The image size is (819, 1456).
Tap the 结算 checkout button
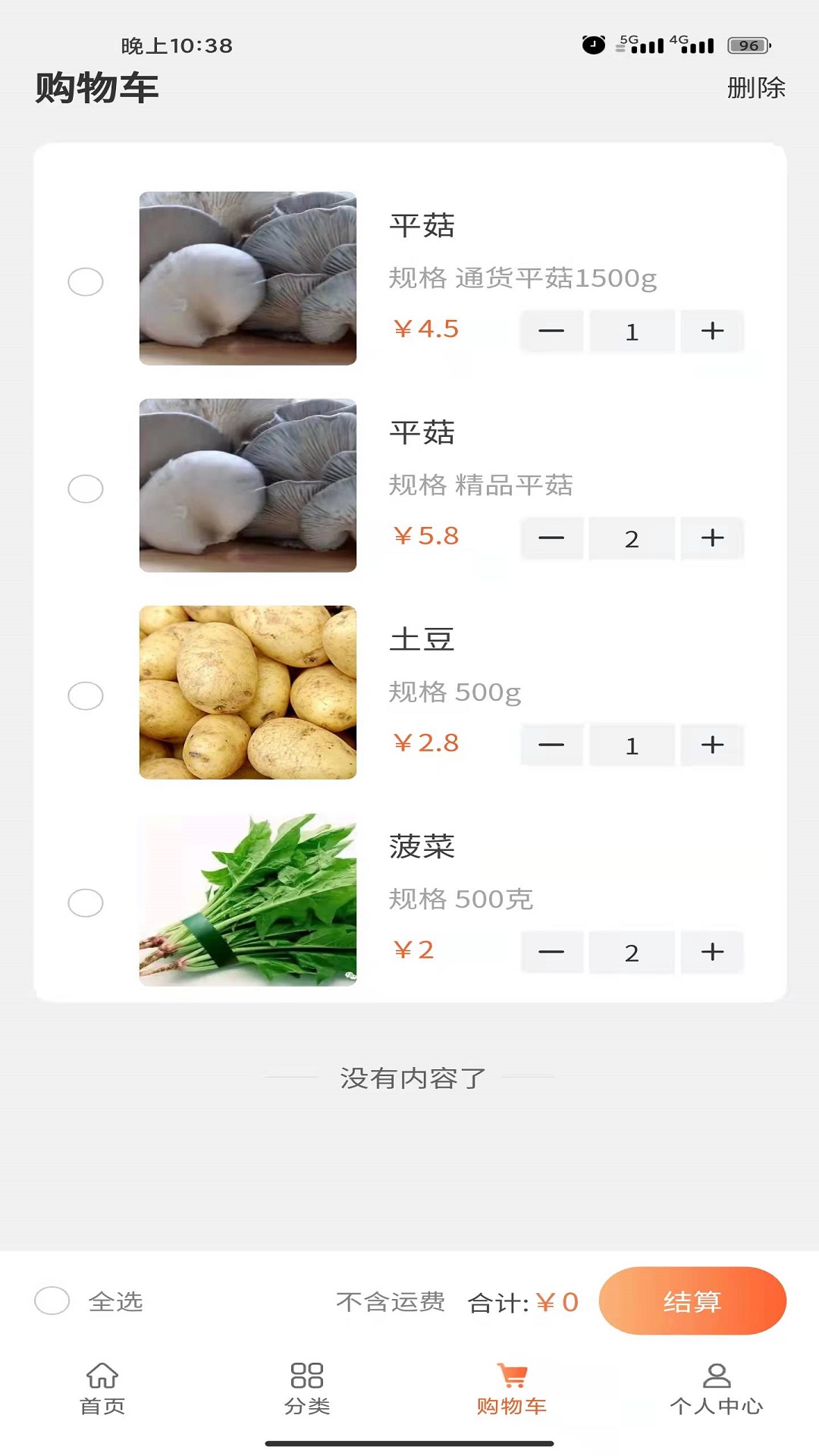(692, 1302)
